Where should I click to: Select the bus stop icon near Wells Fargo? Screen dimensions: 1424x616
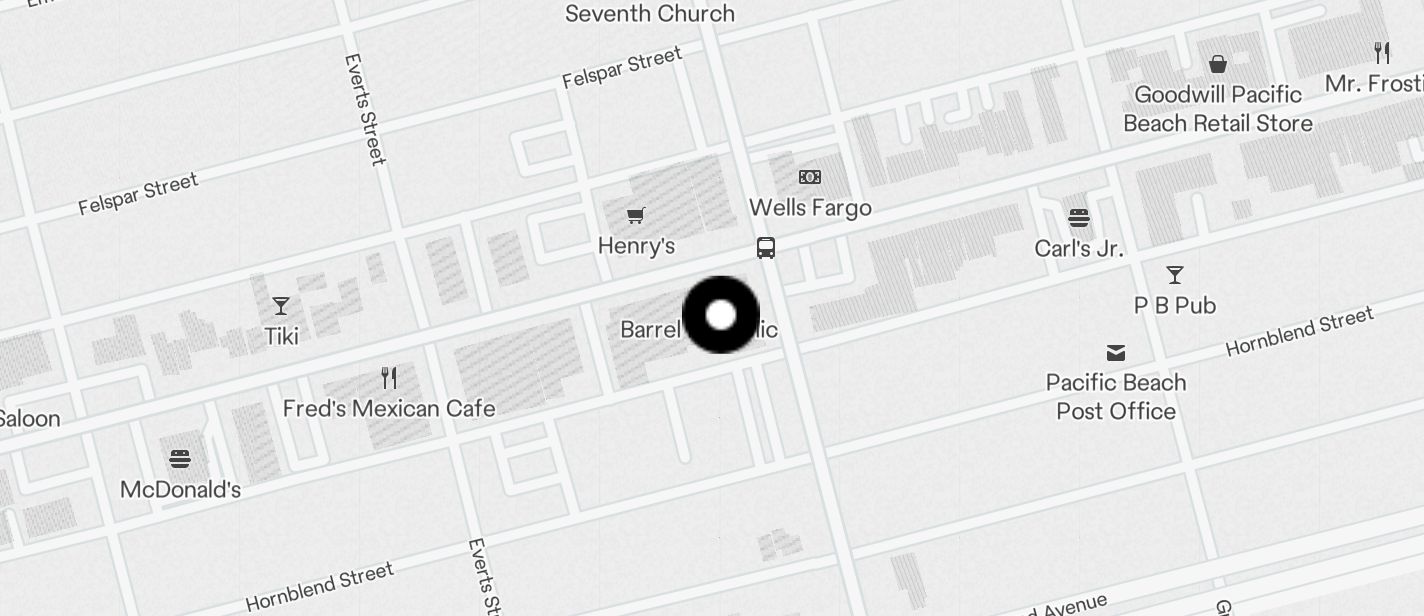tap(766, 248)
